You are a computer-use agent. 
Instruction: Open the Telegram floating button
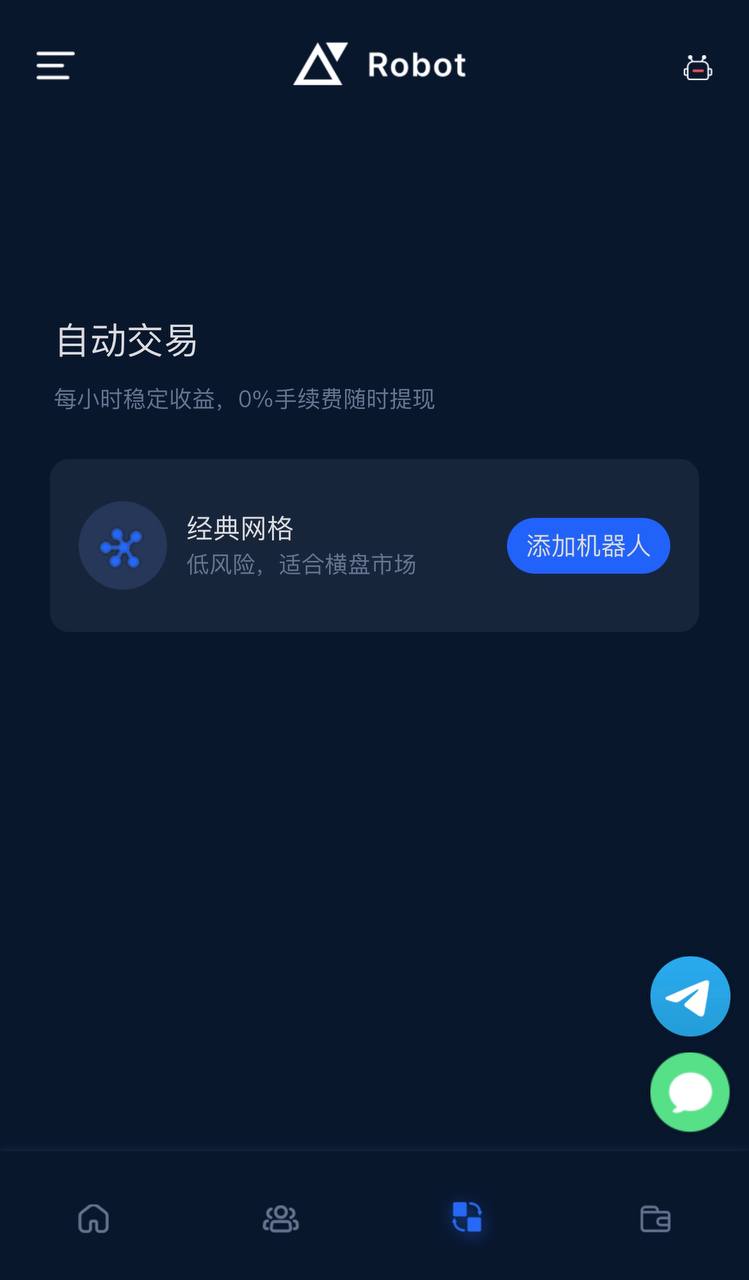pos(690,996)
